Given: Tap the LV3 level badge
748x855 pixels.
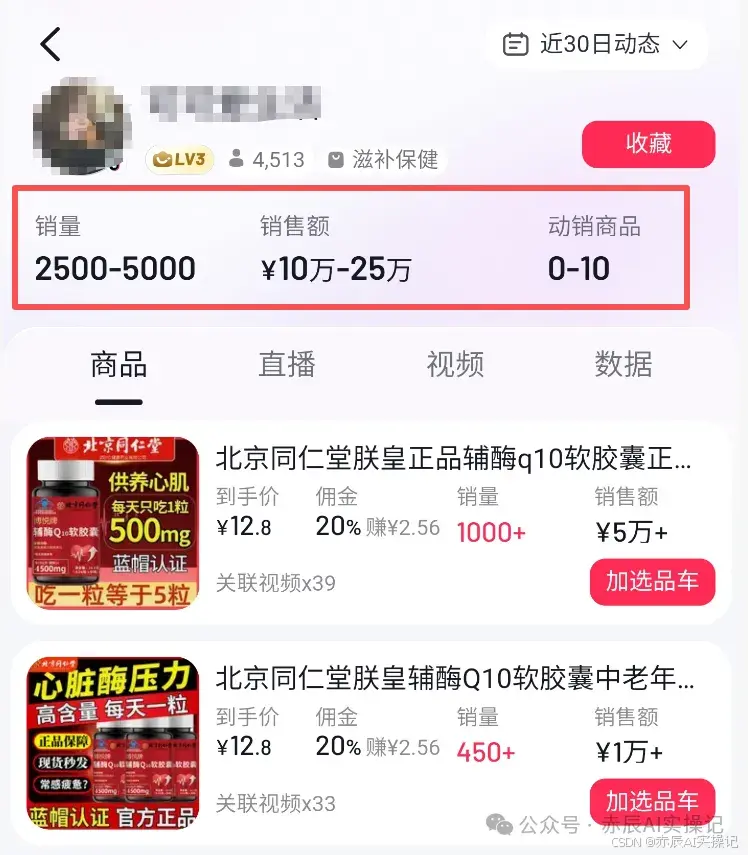Looking at the screenshot, I should [x=179, y=160].
